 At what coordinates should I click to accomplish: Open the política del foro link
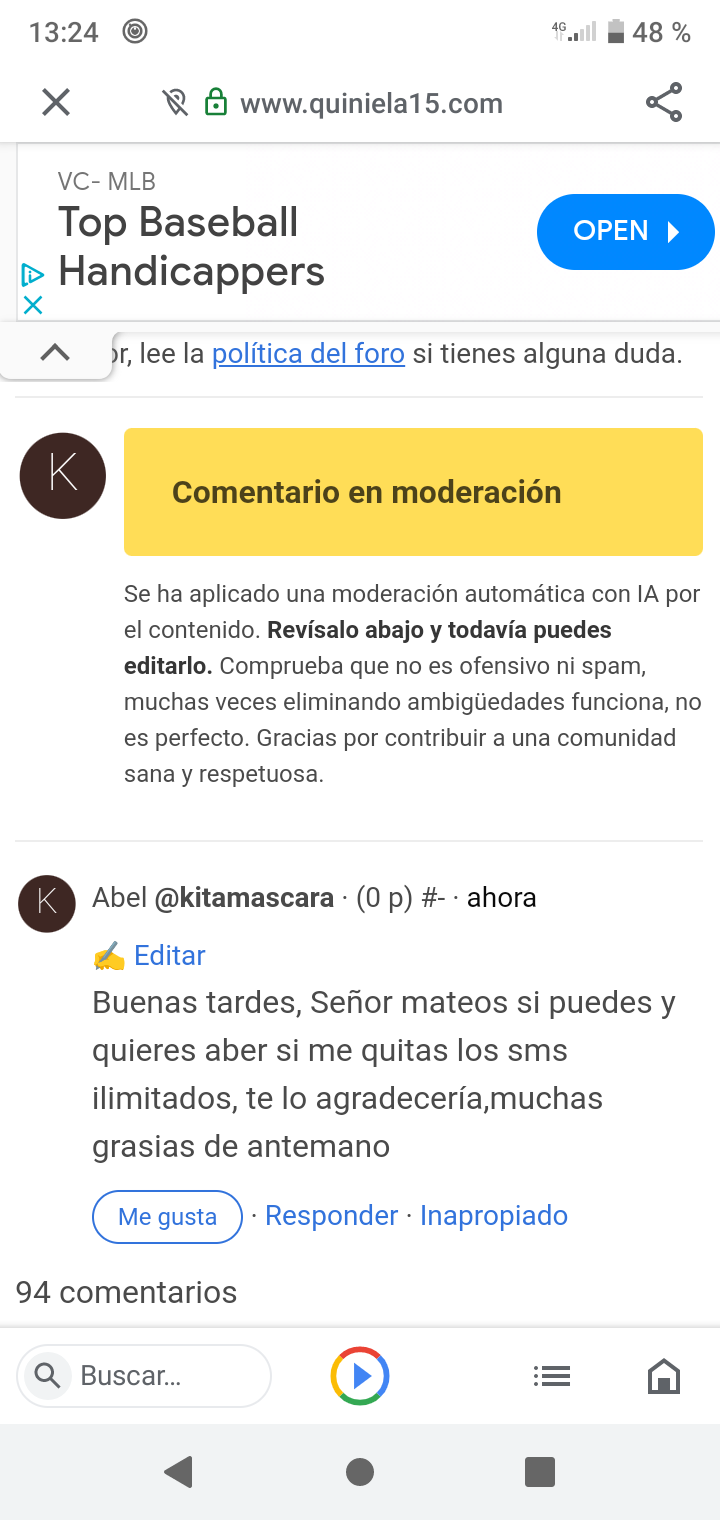coord(308,353)
